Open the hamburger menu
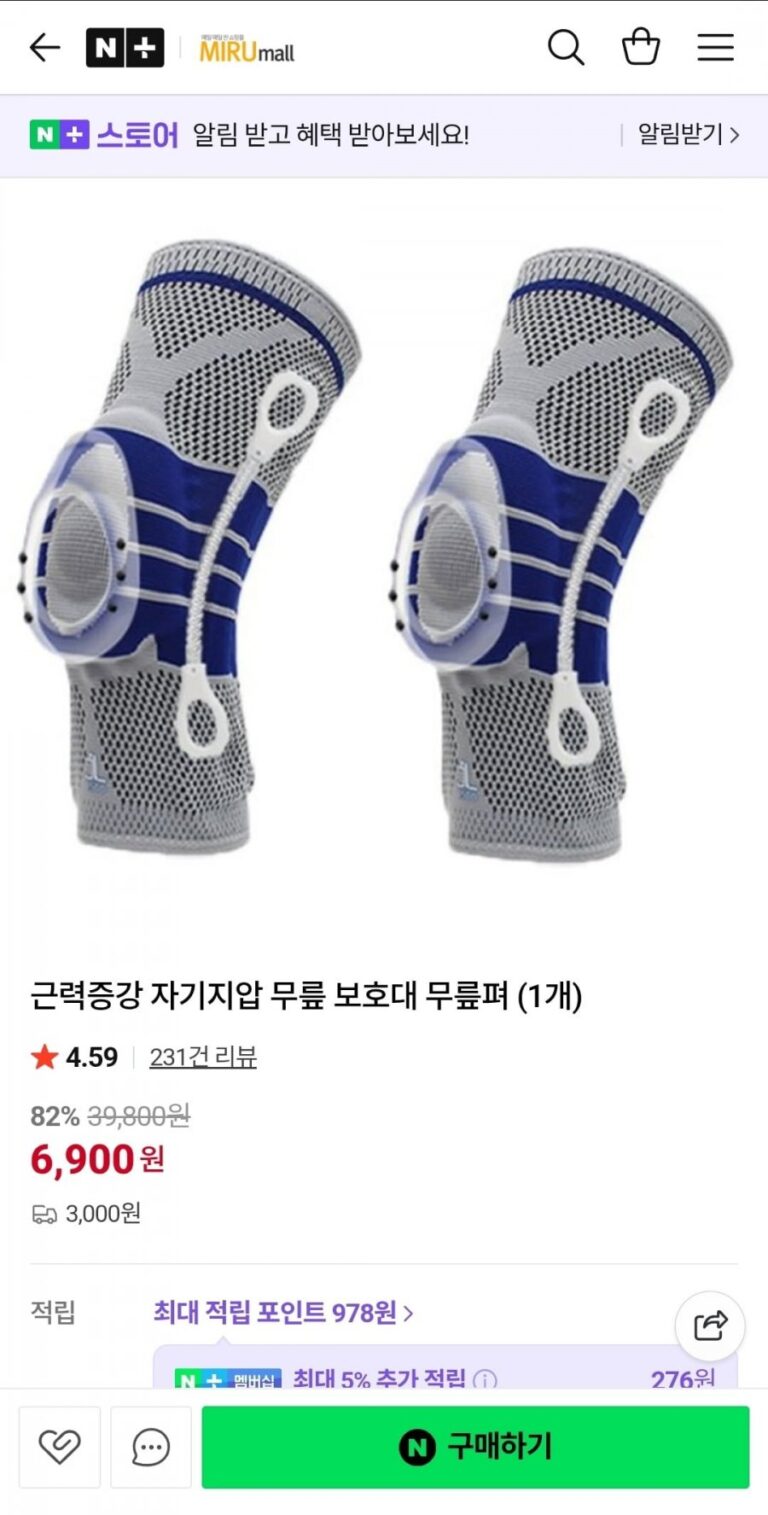 (x=715, y=47)
